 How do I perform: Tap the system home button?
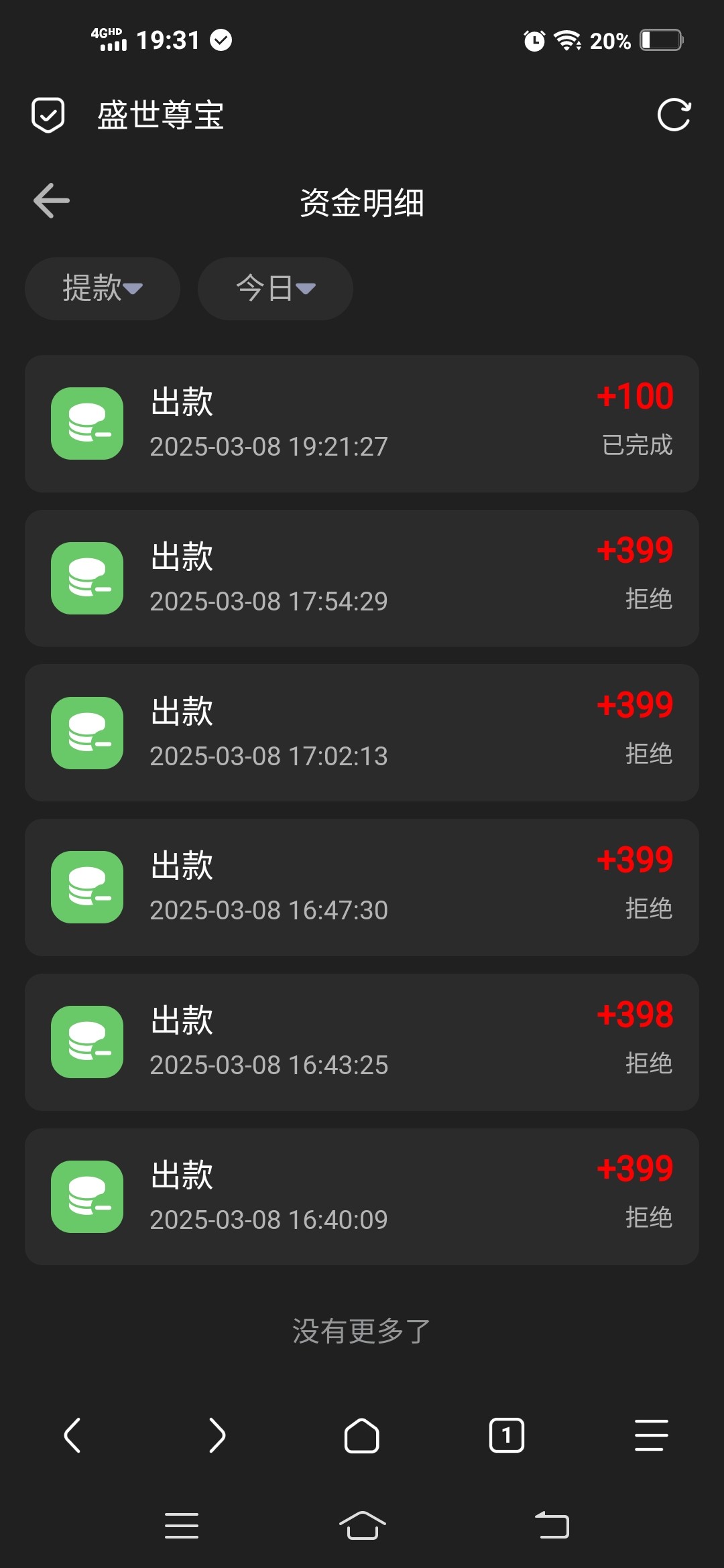click(362, 1526)
